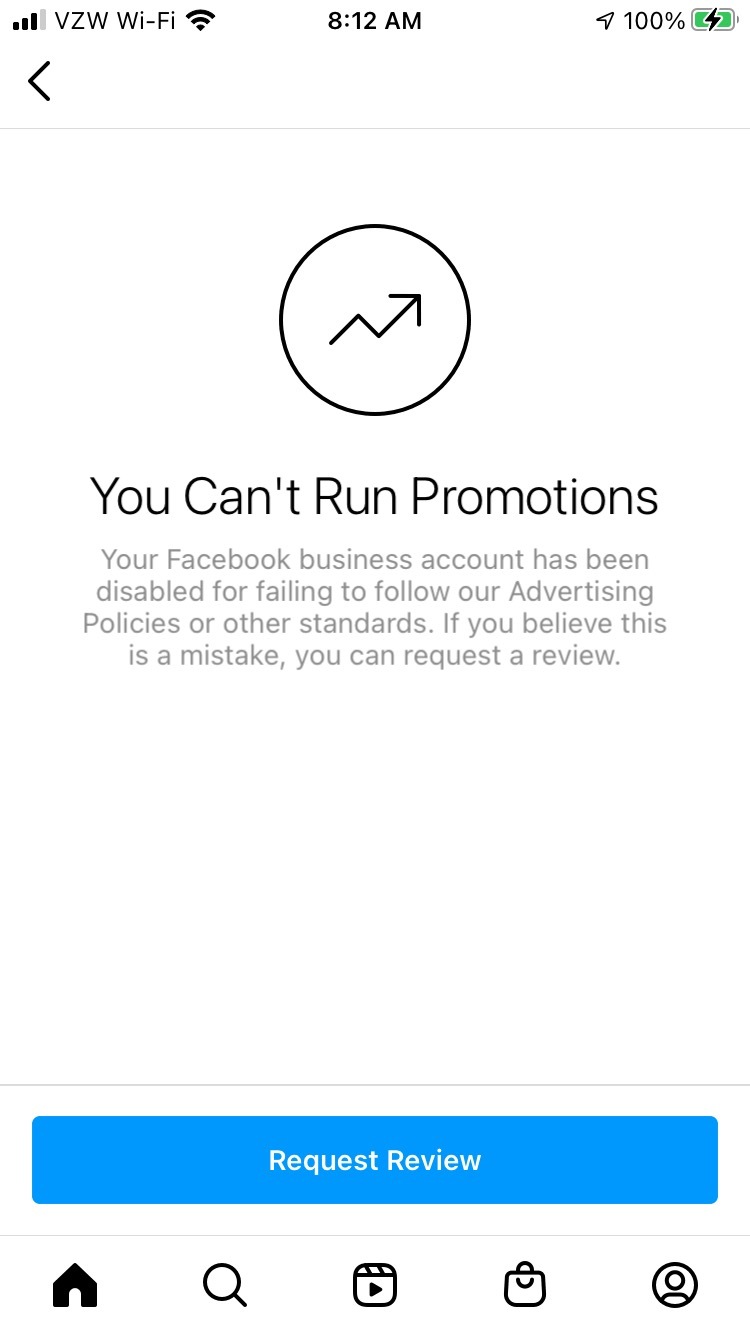This screenshot has height=1334, width=750.
Task: Switch to the Home tab
Action: point(75,1284)
